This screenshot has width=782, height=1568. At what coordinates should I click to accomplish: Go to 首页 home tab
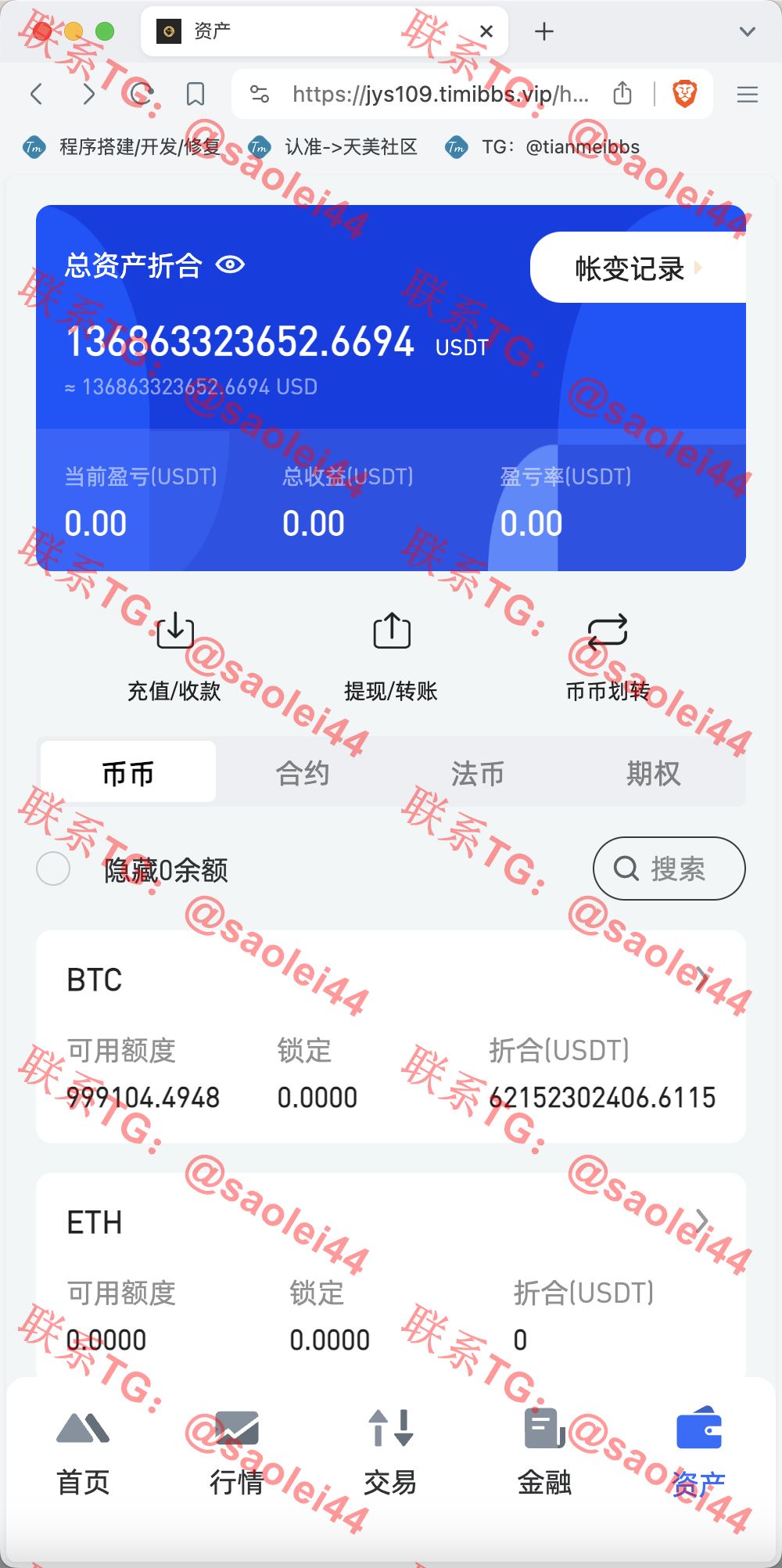point(83,1453)
